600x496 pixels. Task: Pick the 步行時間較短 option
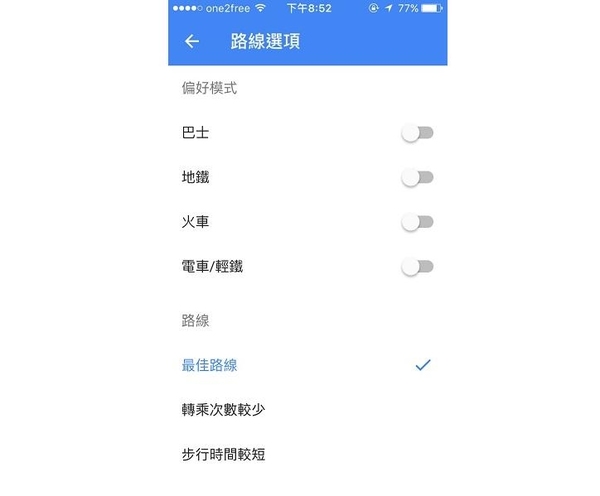[223, 454]
